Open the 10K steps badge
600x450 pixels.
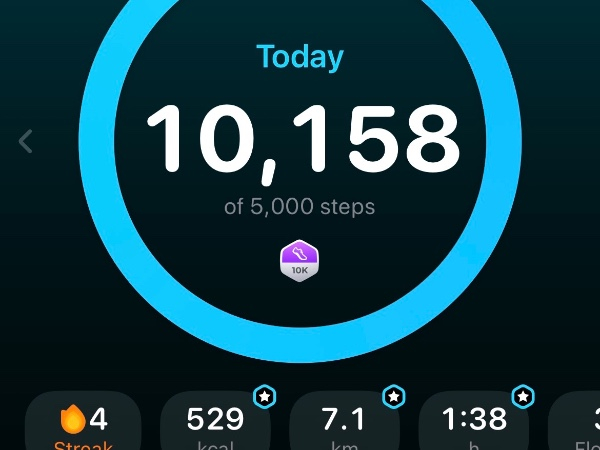(299, 261)
